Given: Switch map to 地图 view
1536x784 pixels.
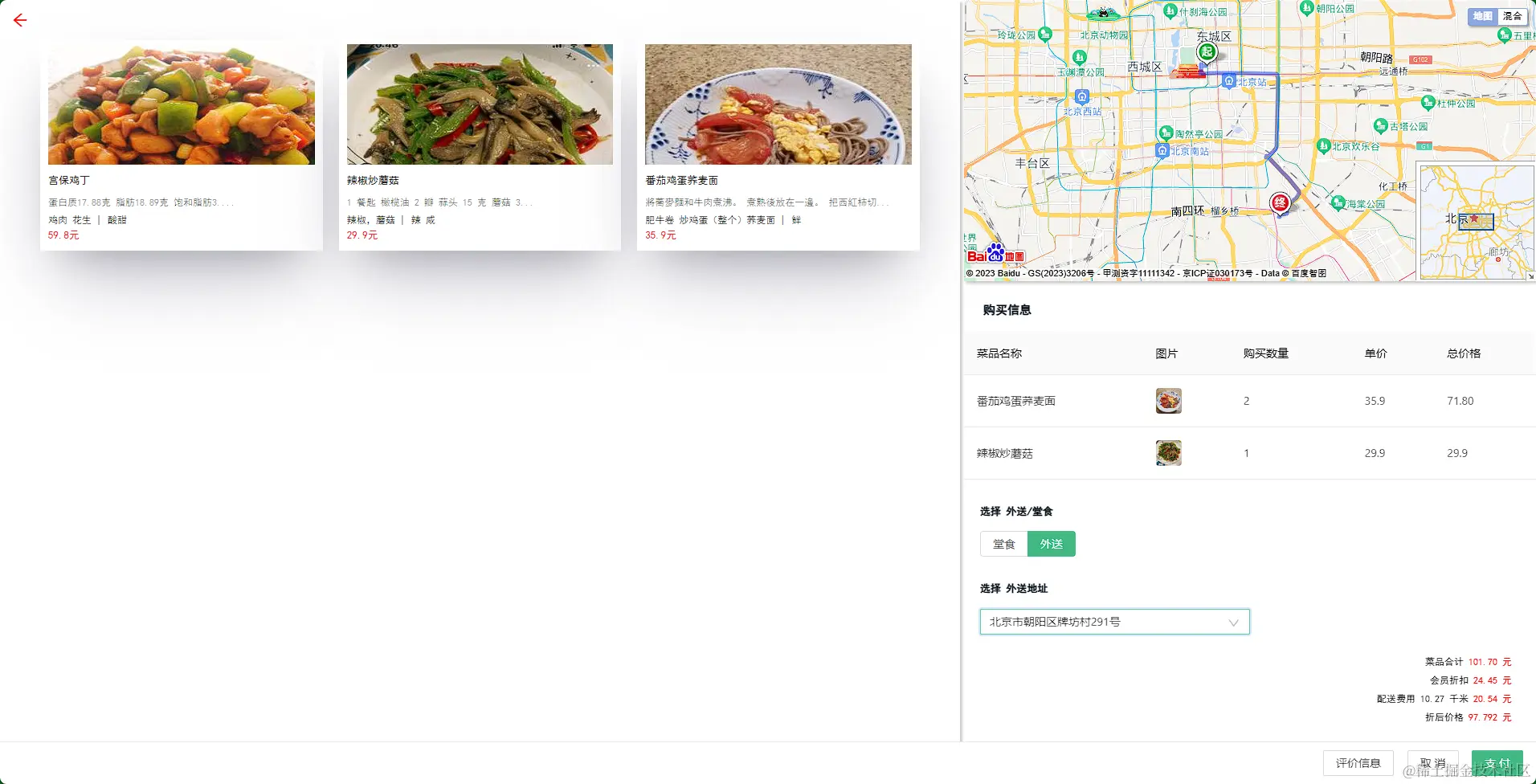Looking at the screenshot, I should [1482, 16].
